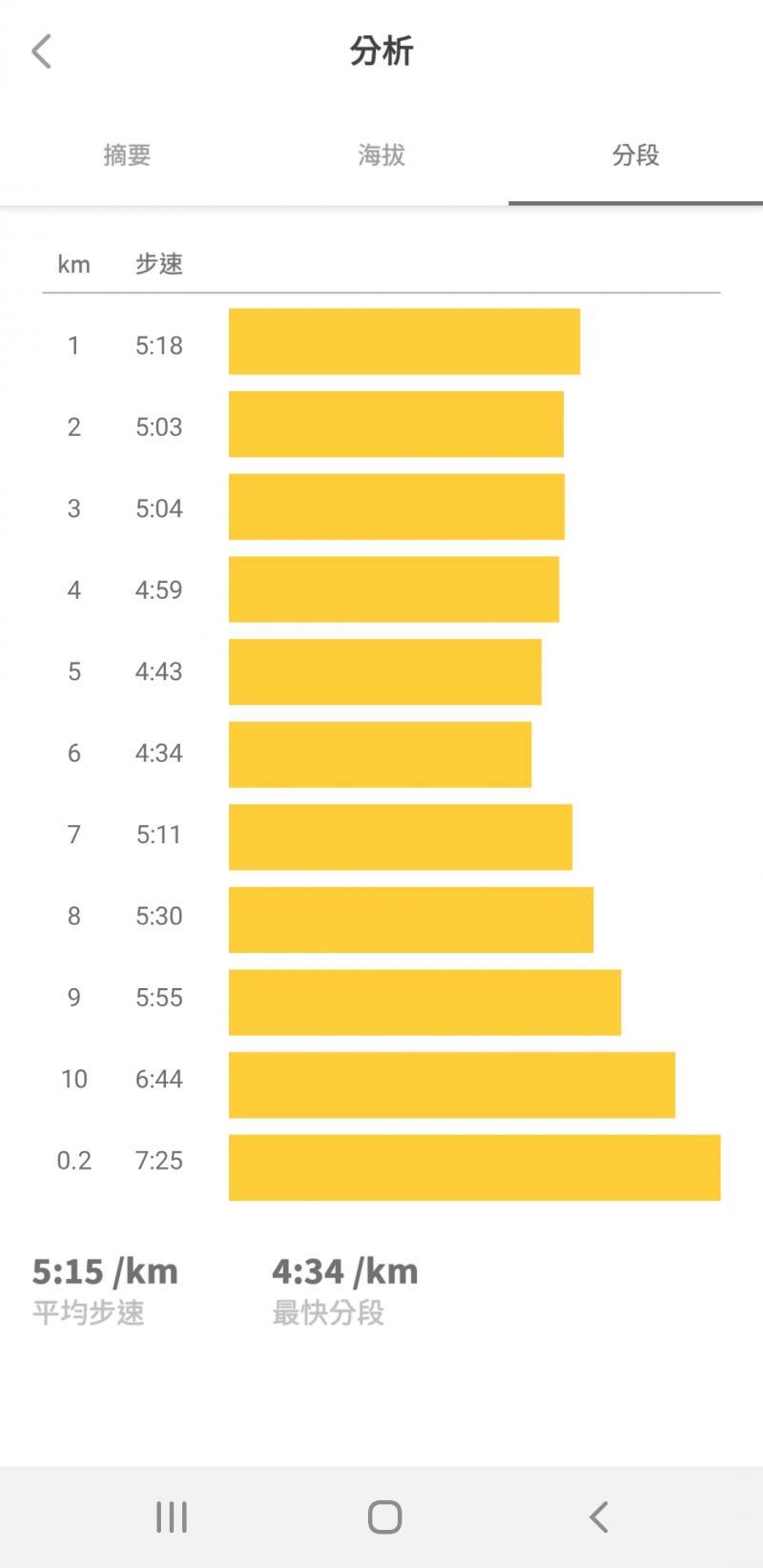Switch to the 海拔 tab
Screen dimensions: 763x1568
coord(381,155)
